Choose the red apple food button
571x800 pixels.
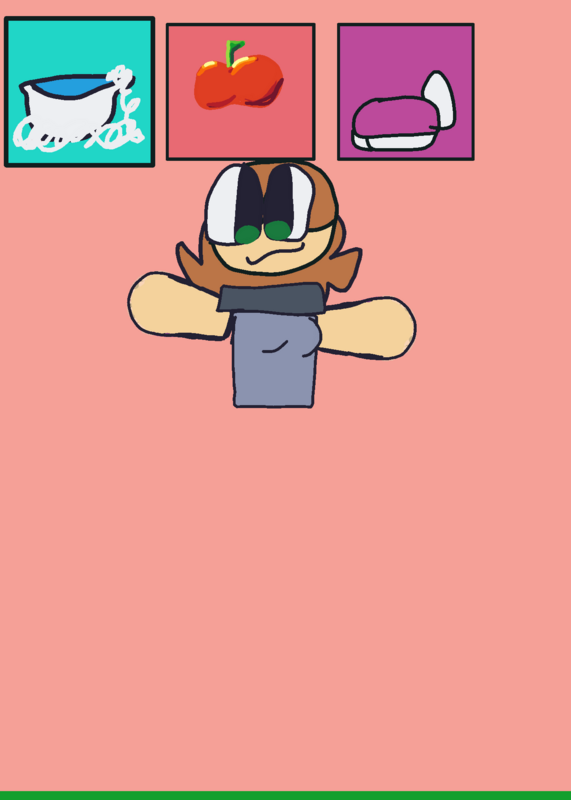pos(240,92)
